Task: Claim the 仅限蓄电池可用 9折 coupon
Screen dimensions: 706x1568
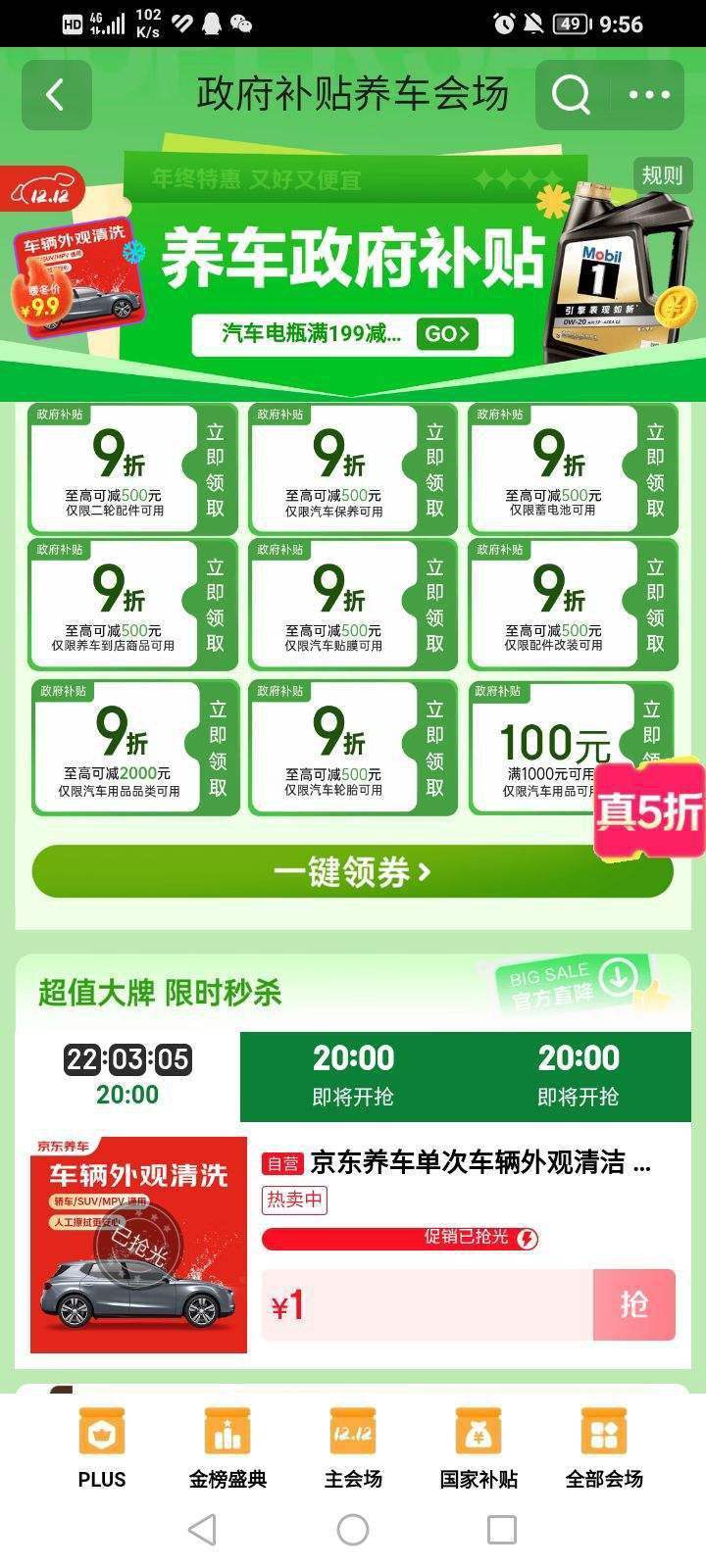Action: [x=655, y=470]
